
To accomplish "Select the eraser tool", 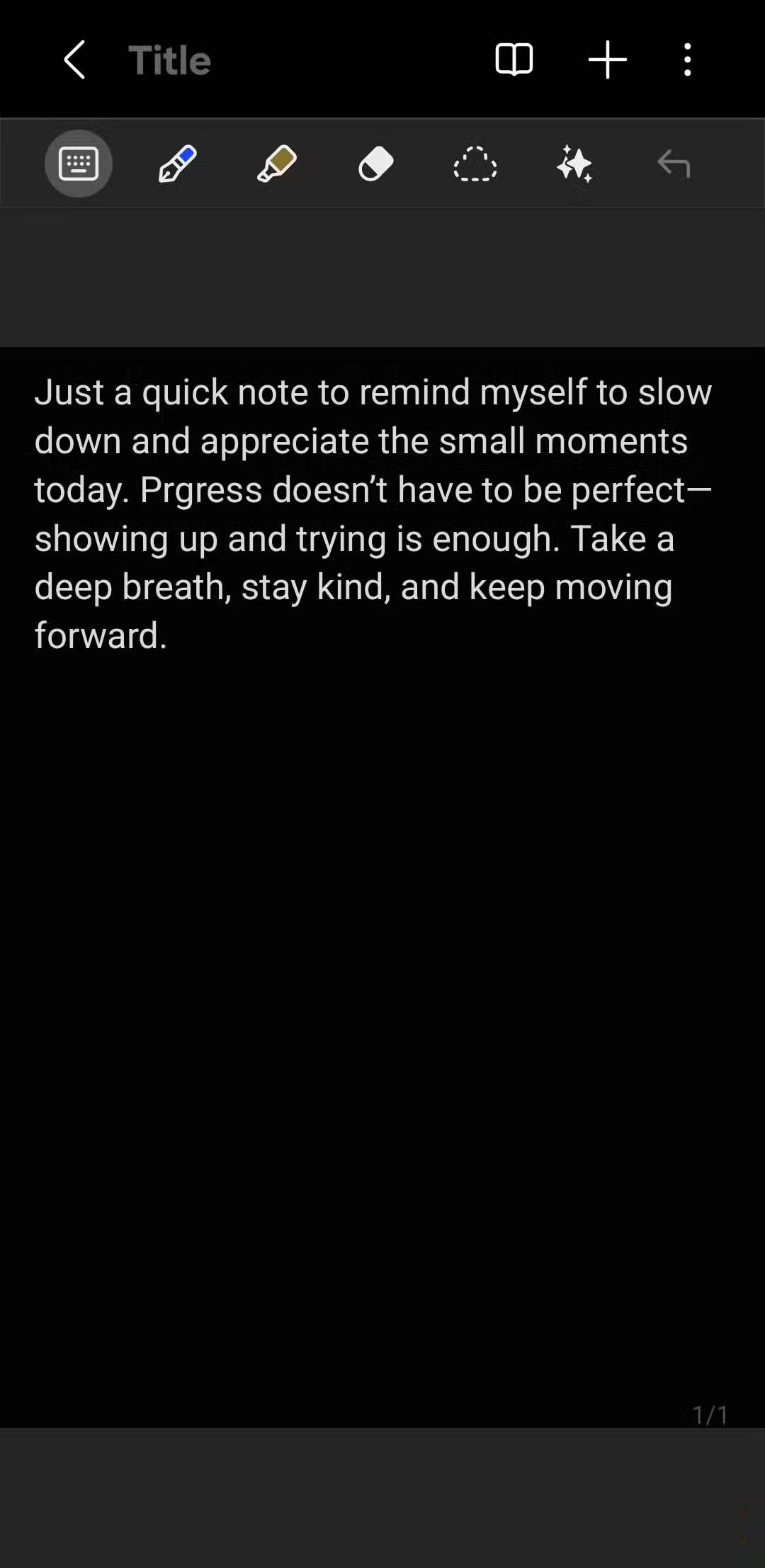I will [375, 164].
